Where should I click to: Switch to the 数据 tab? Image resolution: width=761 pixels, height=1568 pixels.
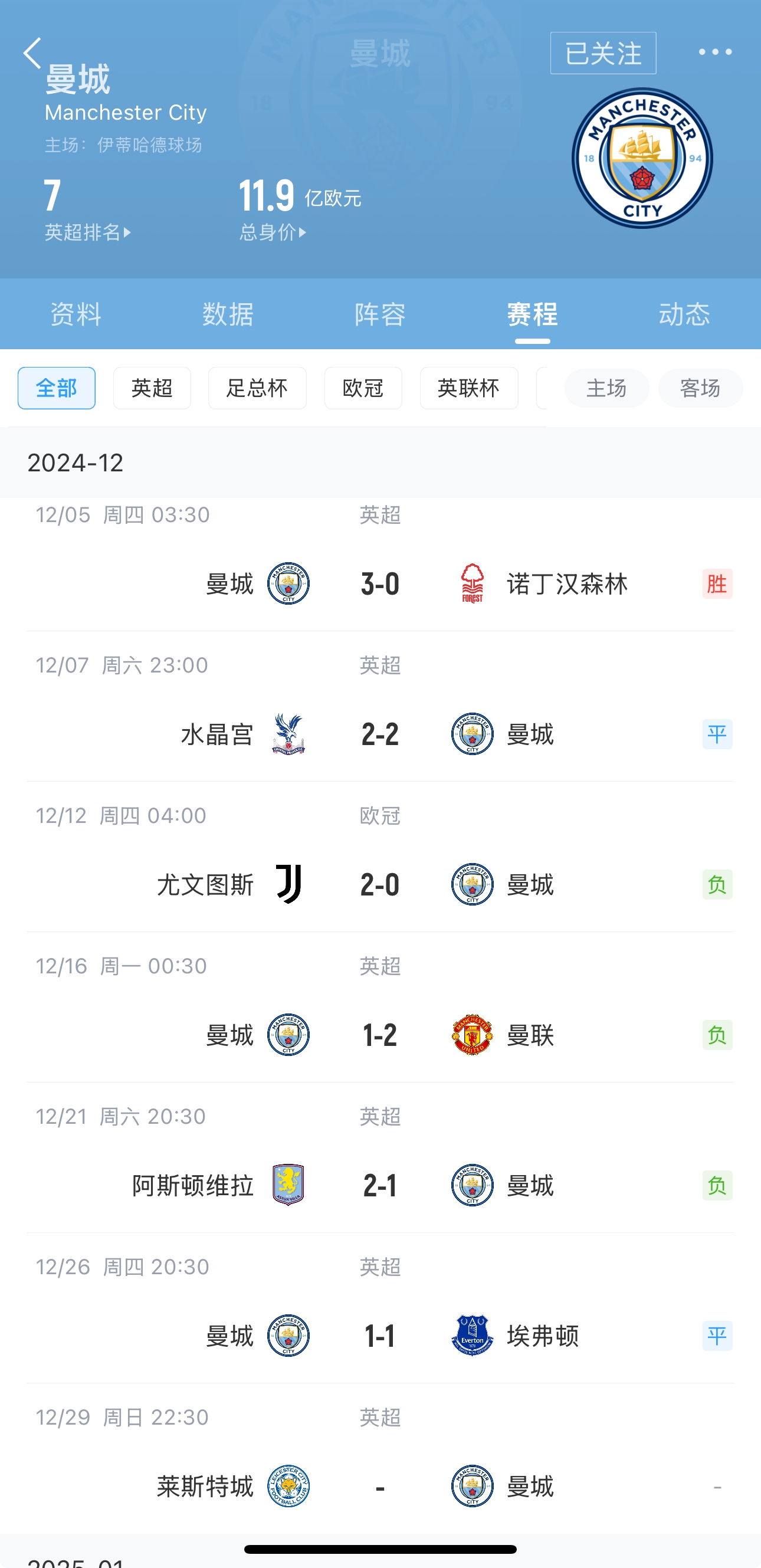(x=228, y=314)
